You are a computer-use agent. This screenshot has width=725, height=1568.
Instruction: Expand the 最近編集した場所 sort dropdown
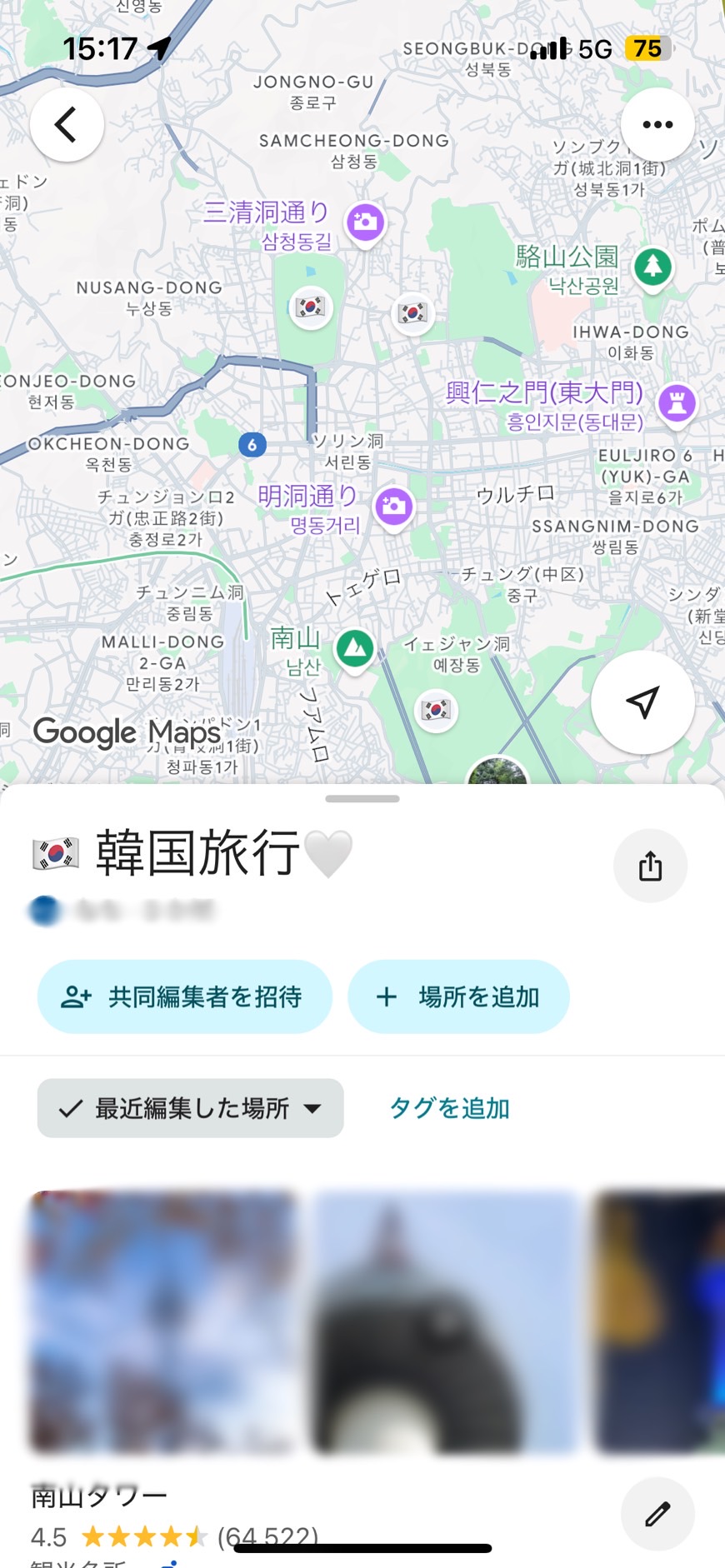190,1108
